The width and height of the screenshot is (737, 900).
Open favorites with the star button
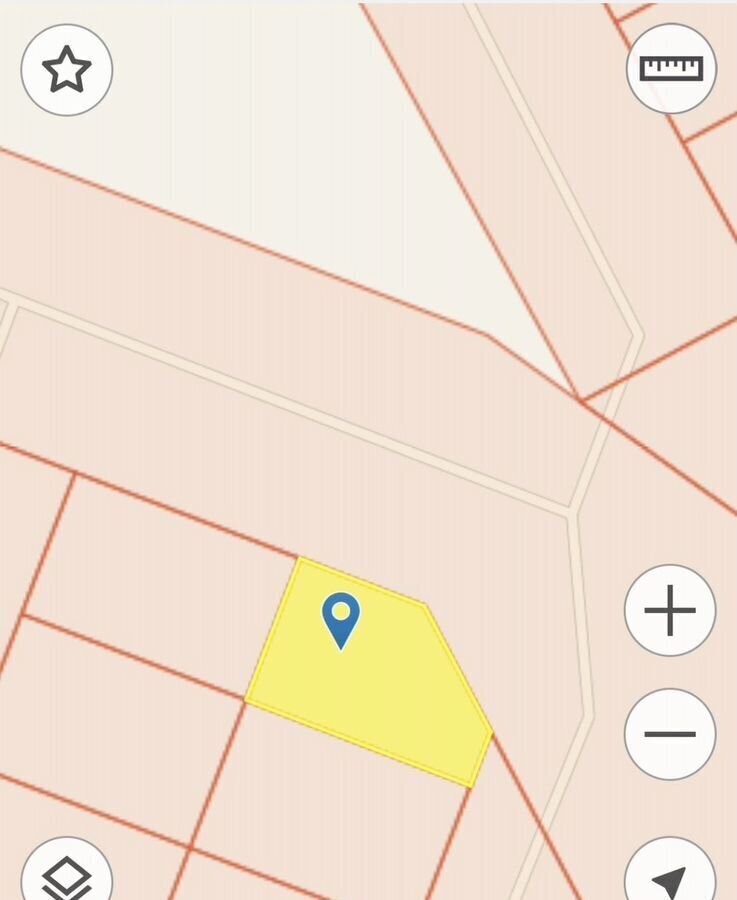coord(67,70)
